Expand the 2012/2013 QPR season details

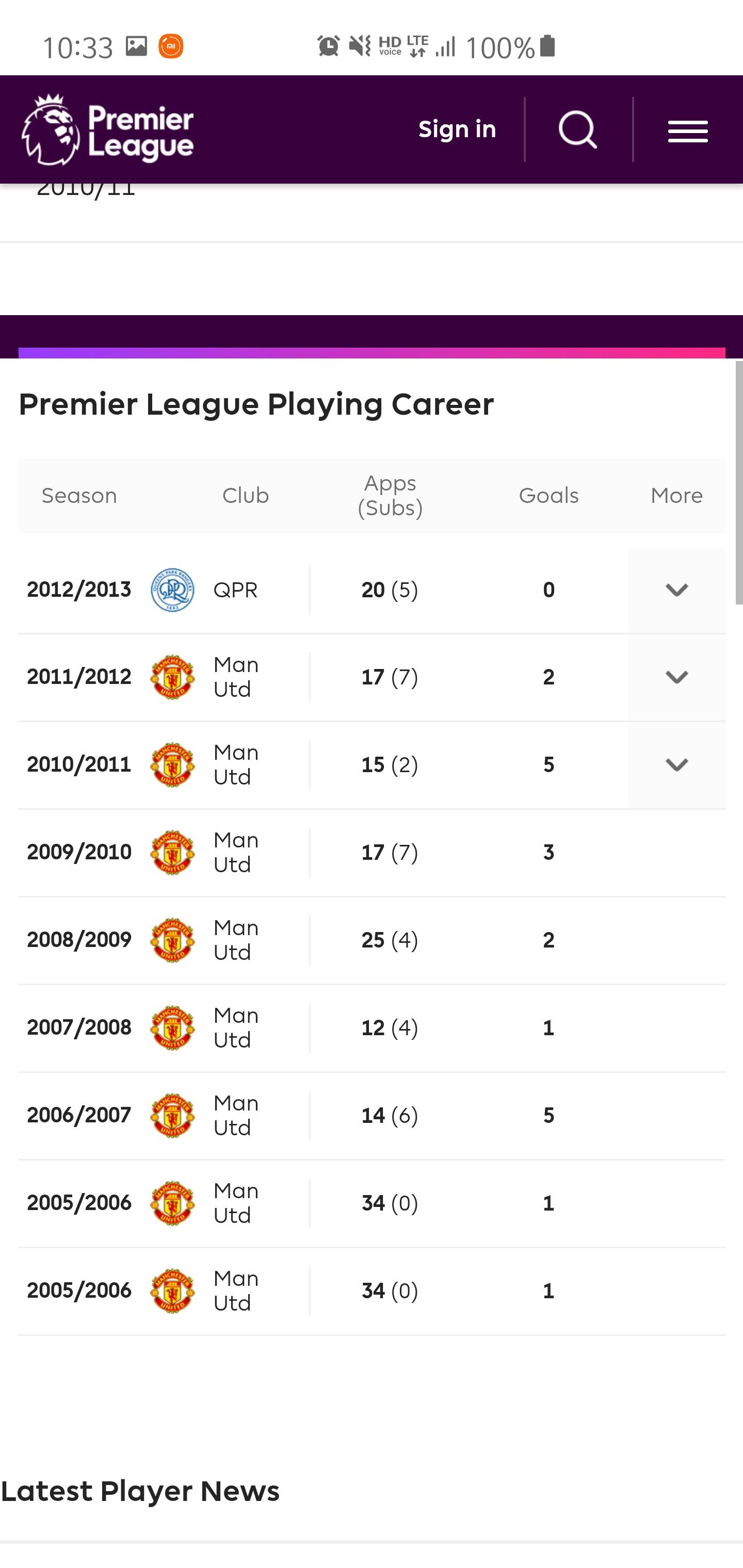coord(676,590)
